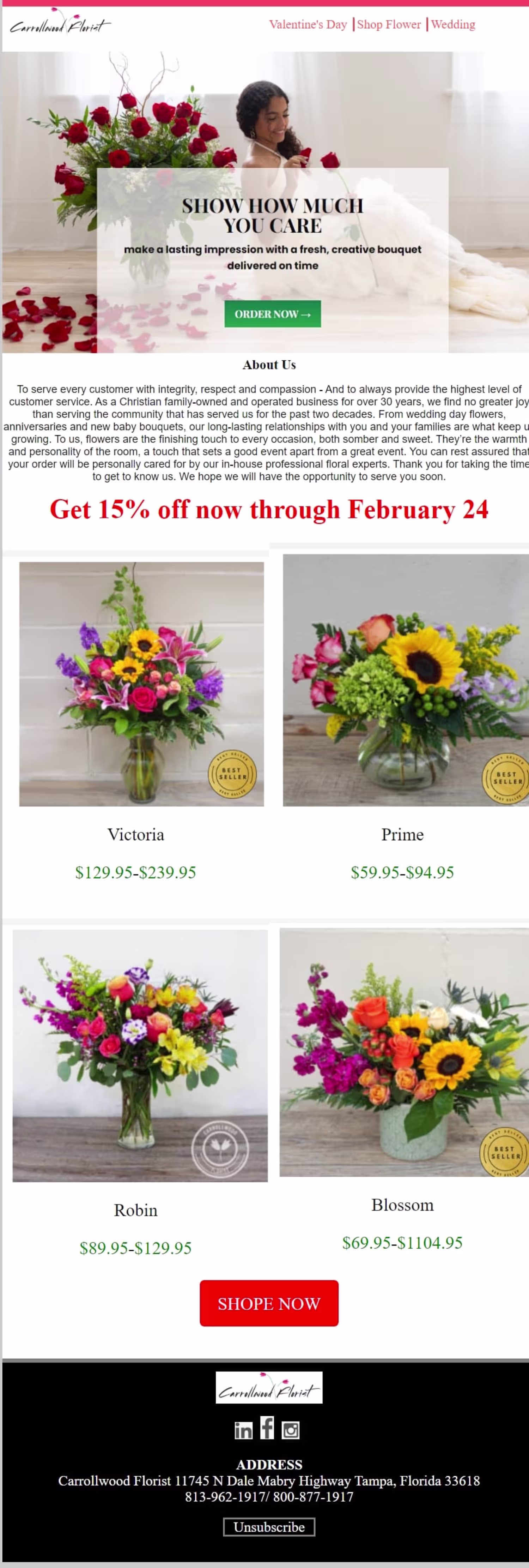Open the Instagram icon in footer

click(291, 1430)
